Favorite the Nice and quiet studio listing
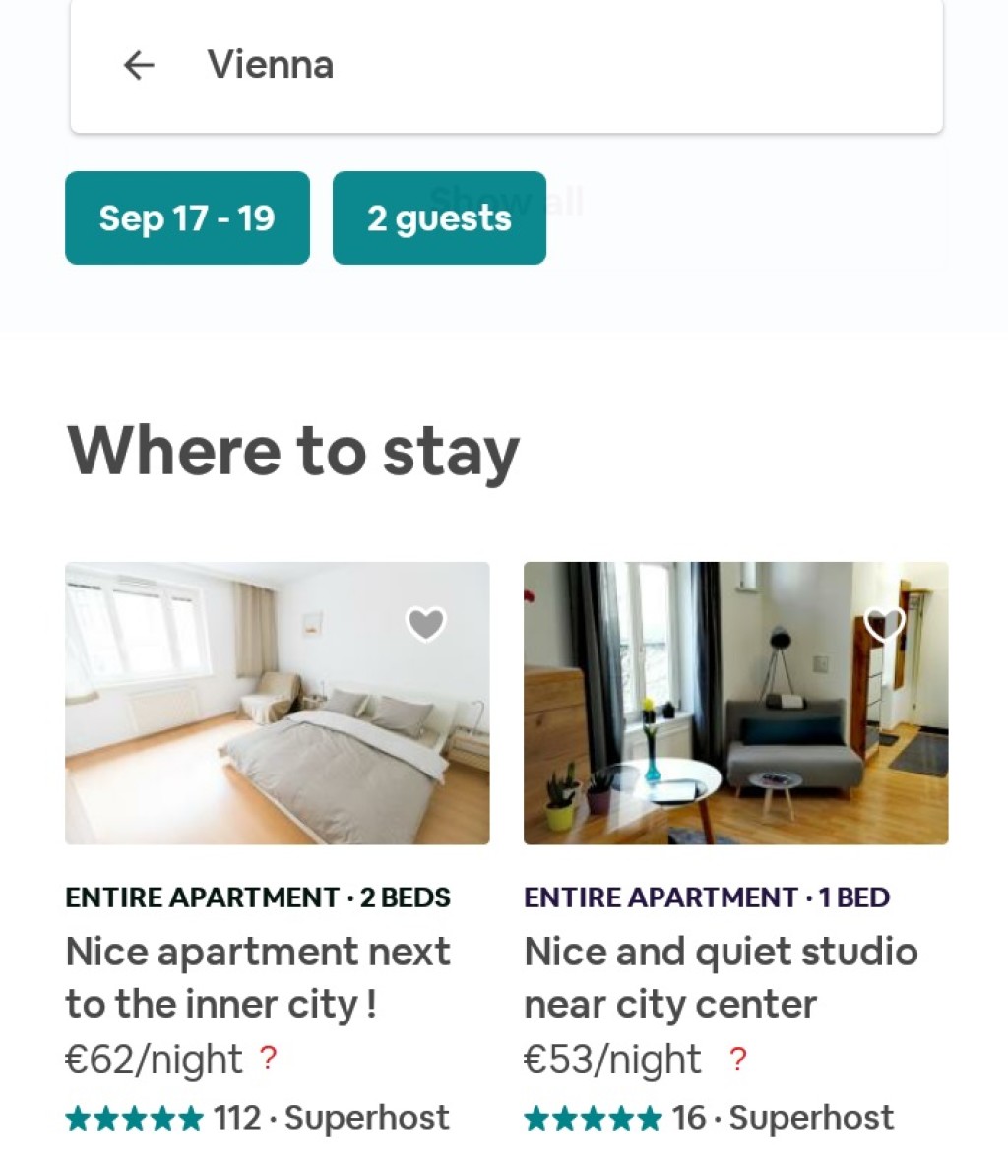The height and width of the screenshot is (1176, 1008). click(x=884, y=622)
